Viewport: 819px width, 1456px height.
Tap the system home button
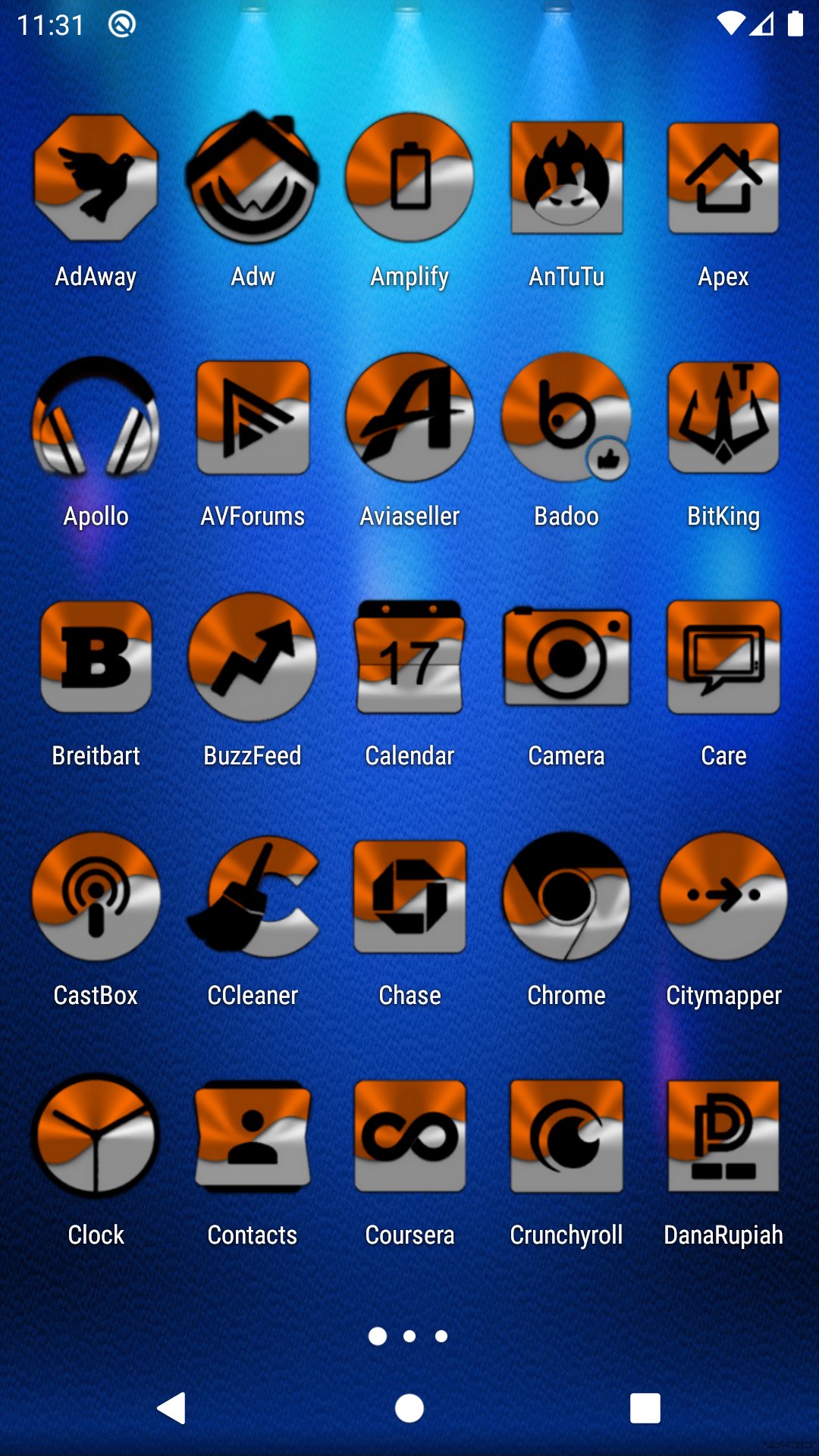(x=409, y=1409)
